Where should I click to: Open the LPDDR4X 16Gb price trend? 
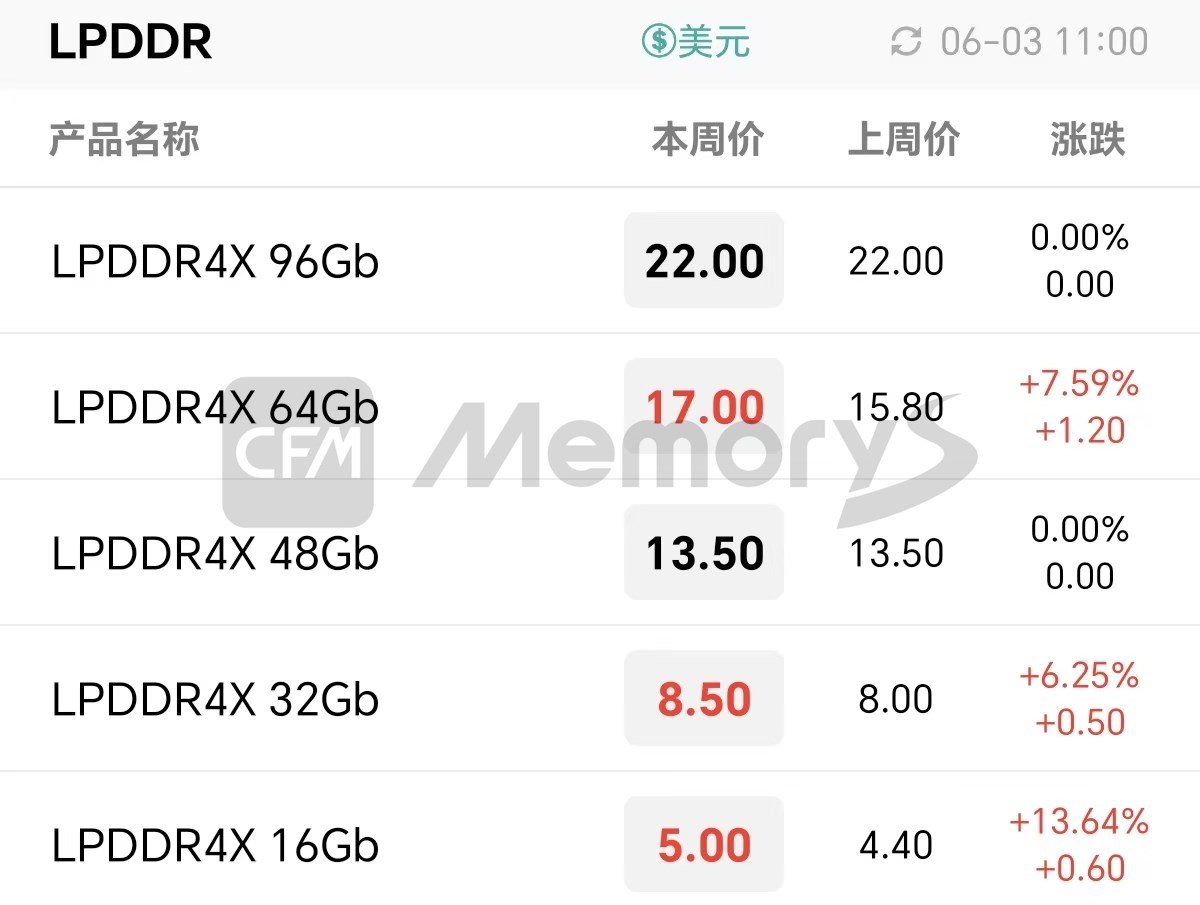tap(215, 845)
